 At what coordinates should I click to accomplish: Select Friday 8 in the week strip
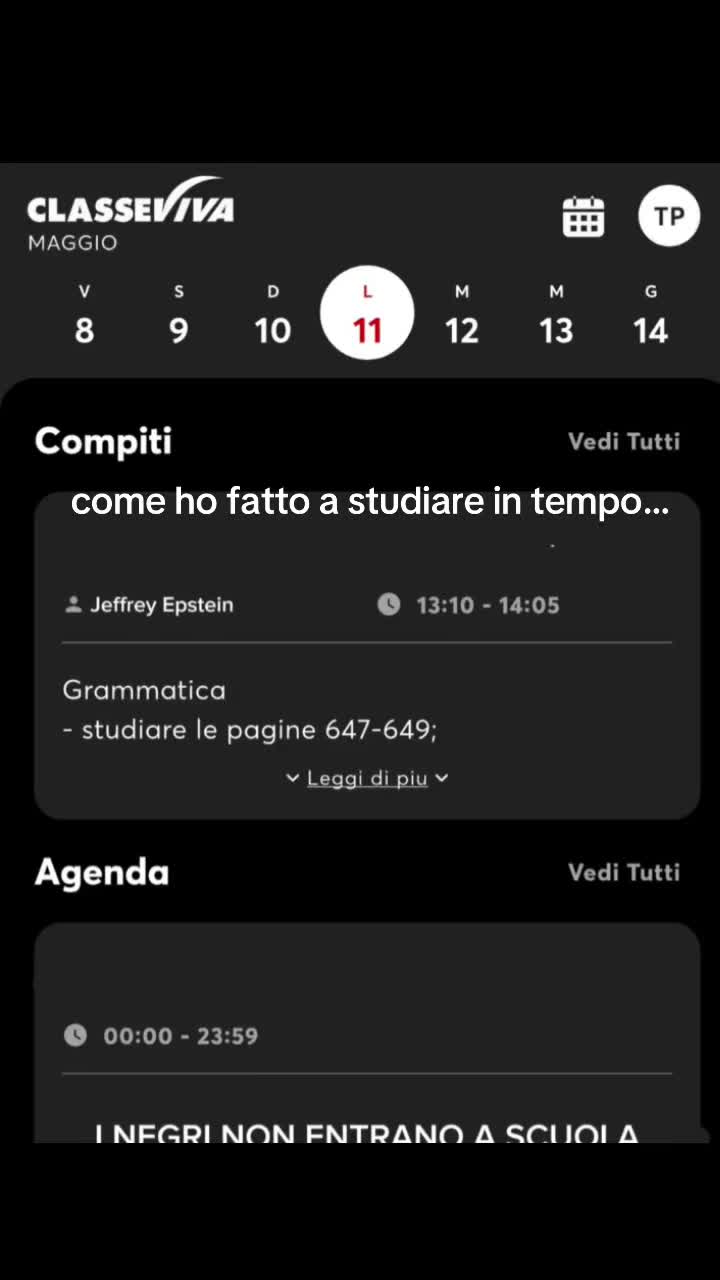tap(84, 315)
